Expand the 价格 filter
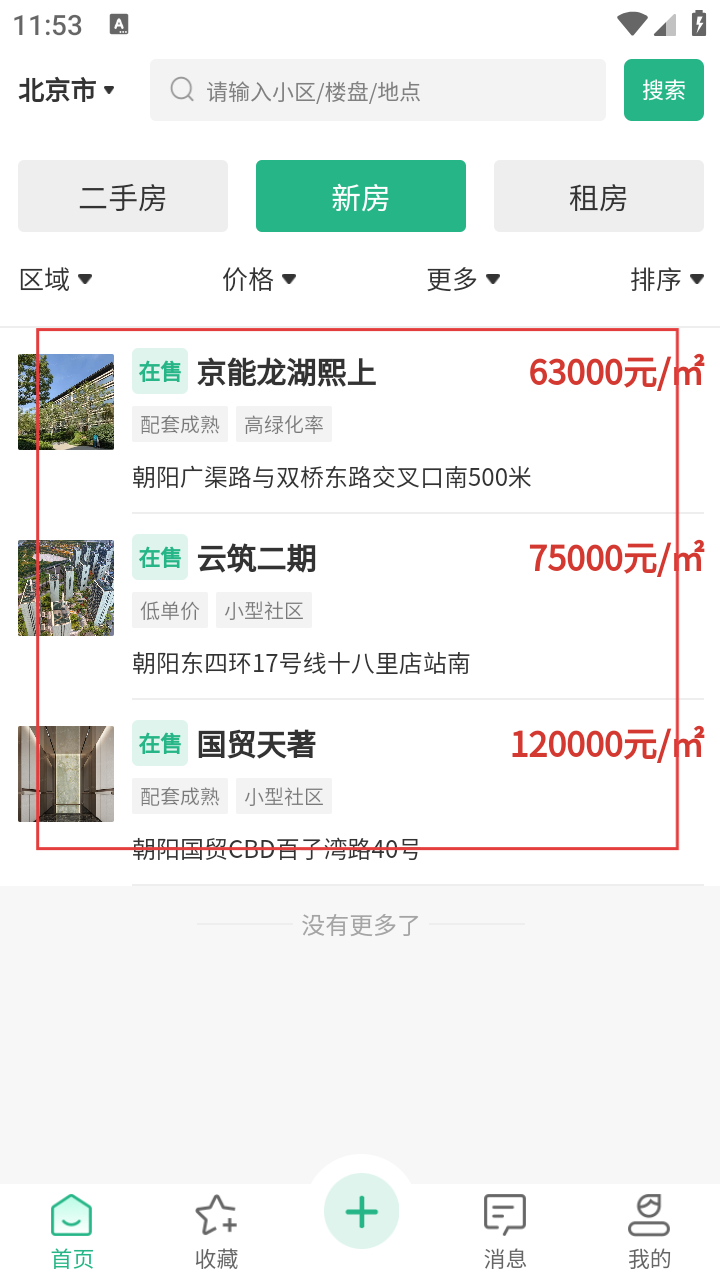720x1280 pixels. pyautogui.click(x=259, y=279)
